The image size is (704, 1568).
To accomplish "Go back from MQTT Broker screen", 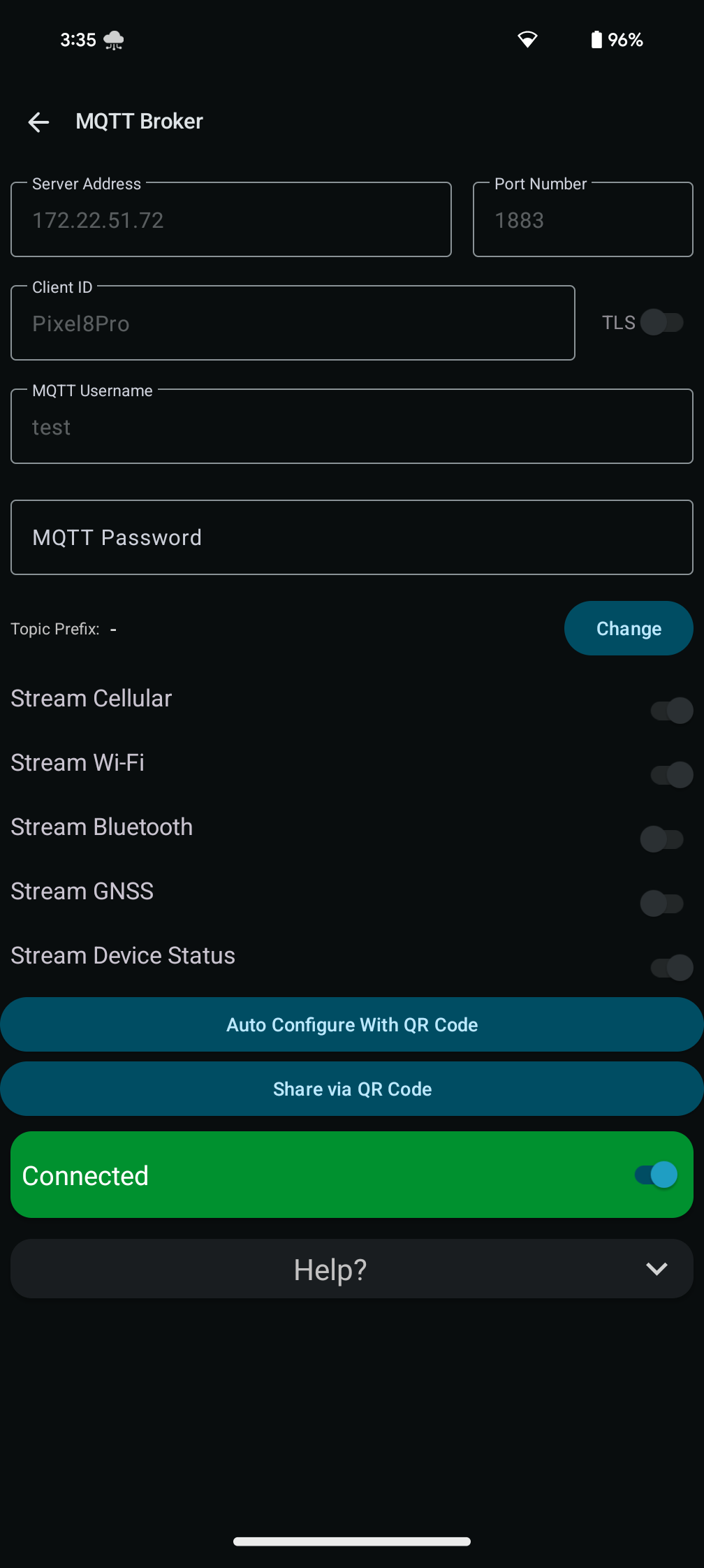I will 38,122.
